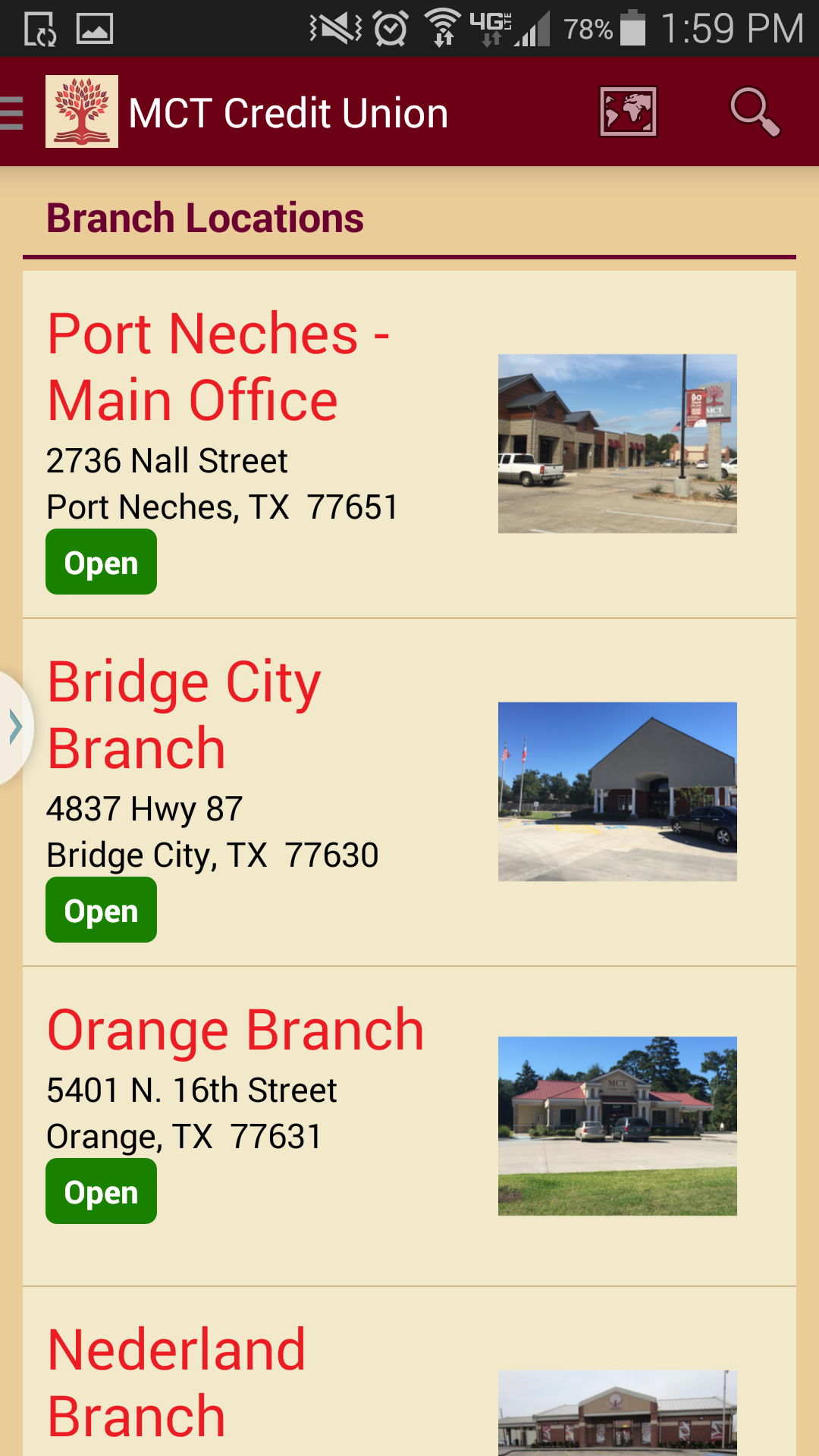Open the search magnifier
The image size is (819, 1456).
click(x=754, y=112)
